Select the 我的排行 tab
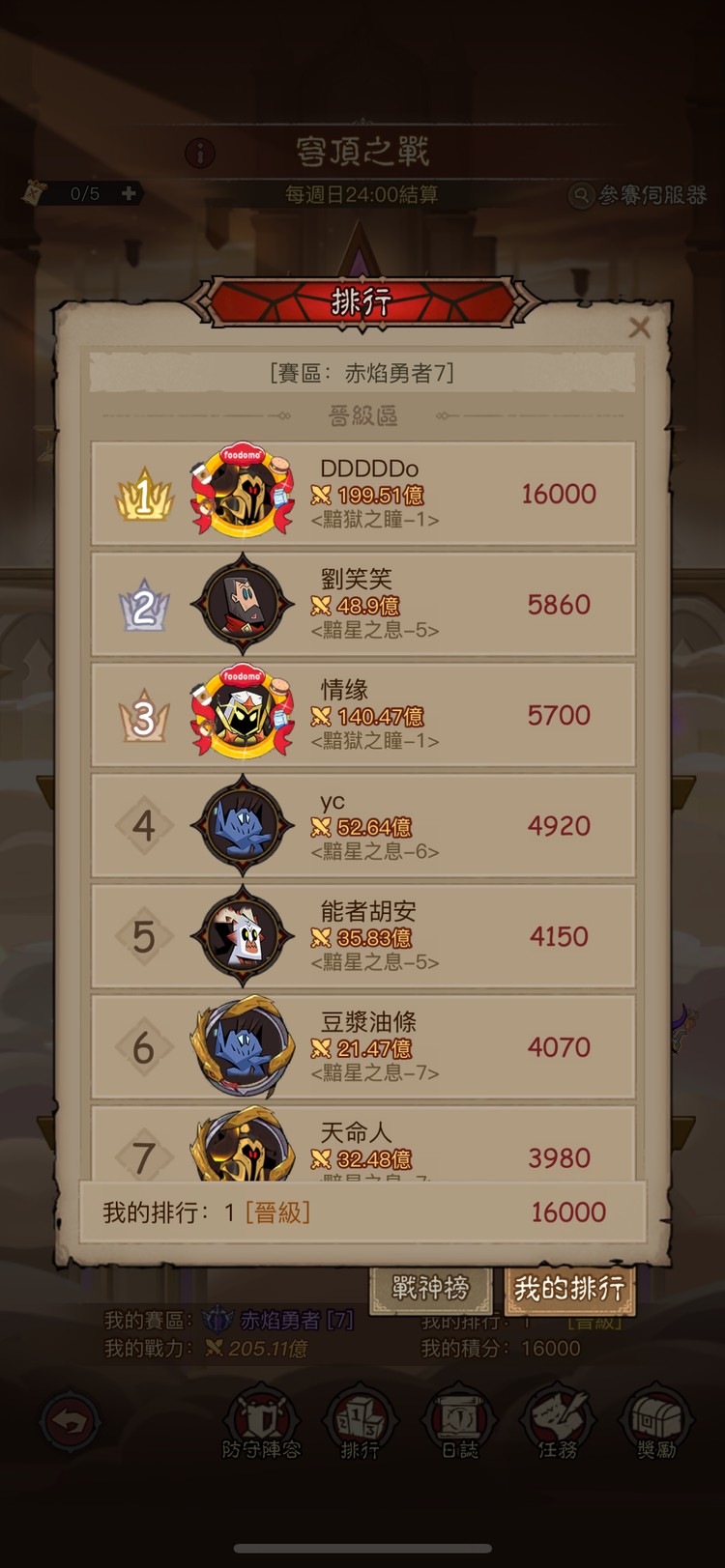The width and height of the screenshot is (725, 1568). point(569,1288)
